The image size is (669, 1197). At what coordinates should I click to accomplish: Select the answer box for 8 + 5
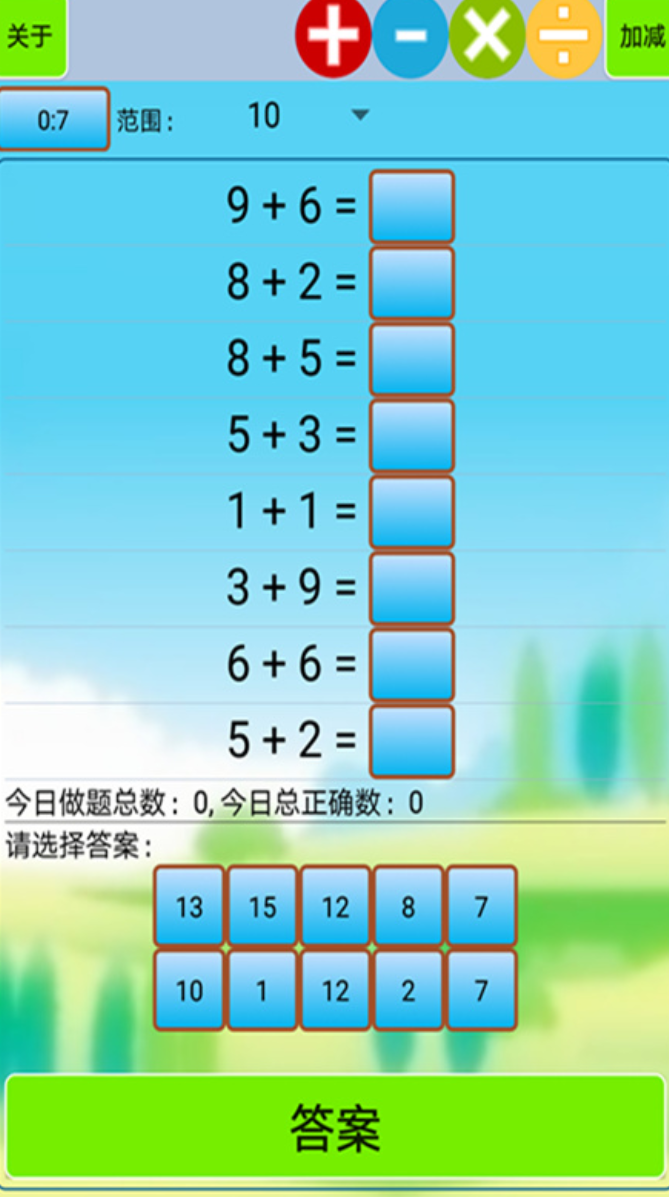(x=412, y=359)
